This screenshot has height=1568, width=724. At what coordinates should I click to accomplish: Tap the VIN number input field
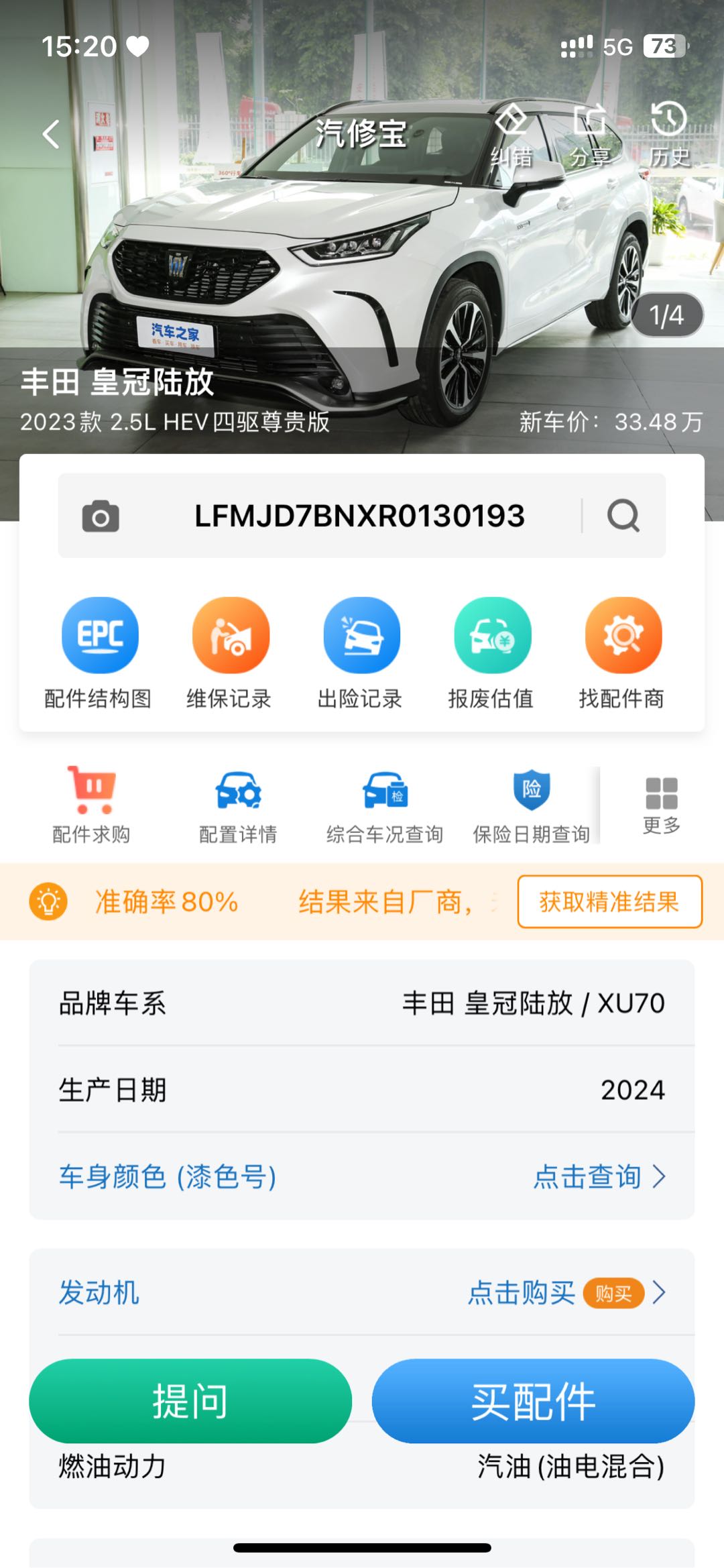pos(359,516)
